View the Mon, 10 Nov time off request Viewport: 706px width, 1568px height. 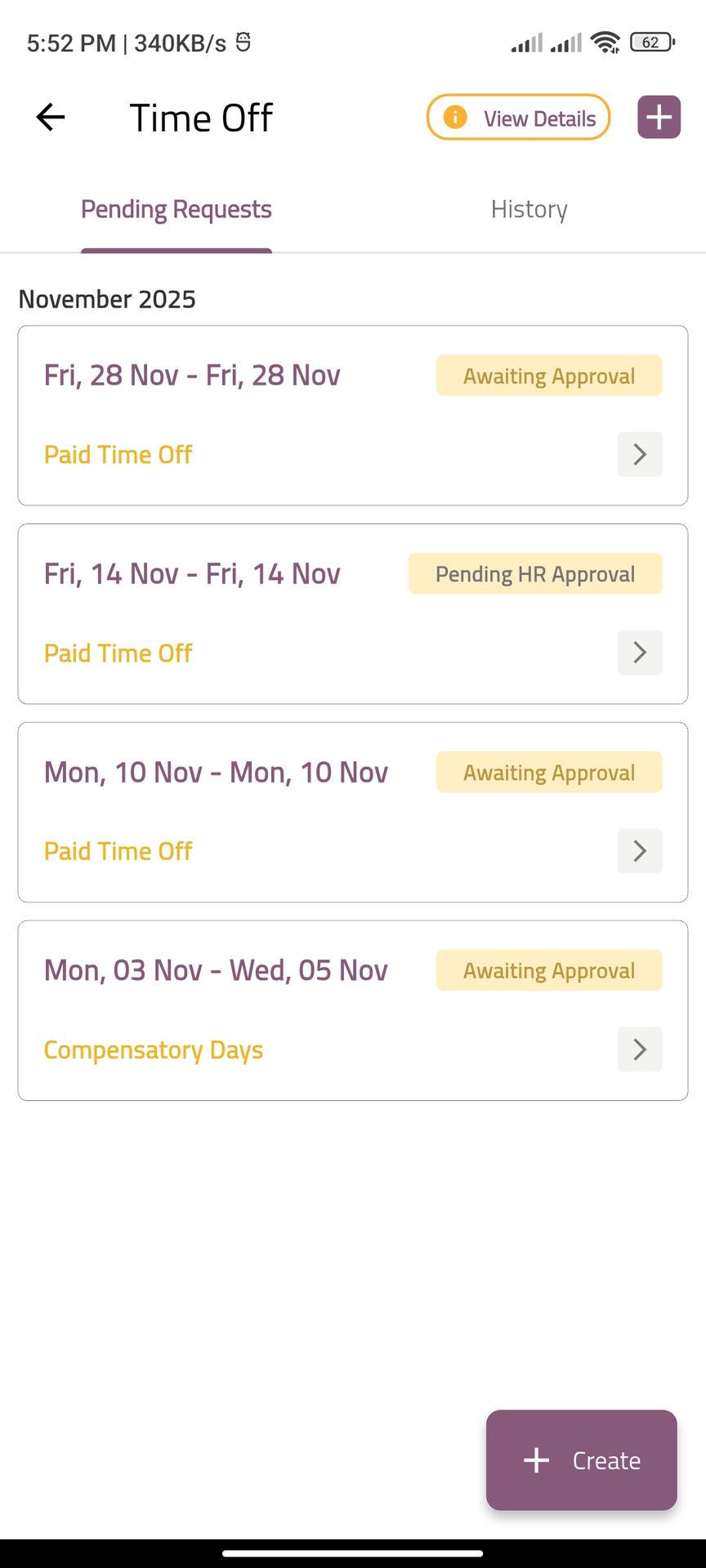[x=353, y=812]
